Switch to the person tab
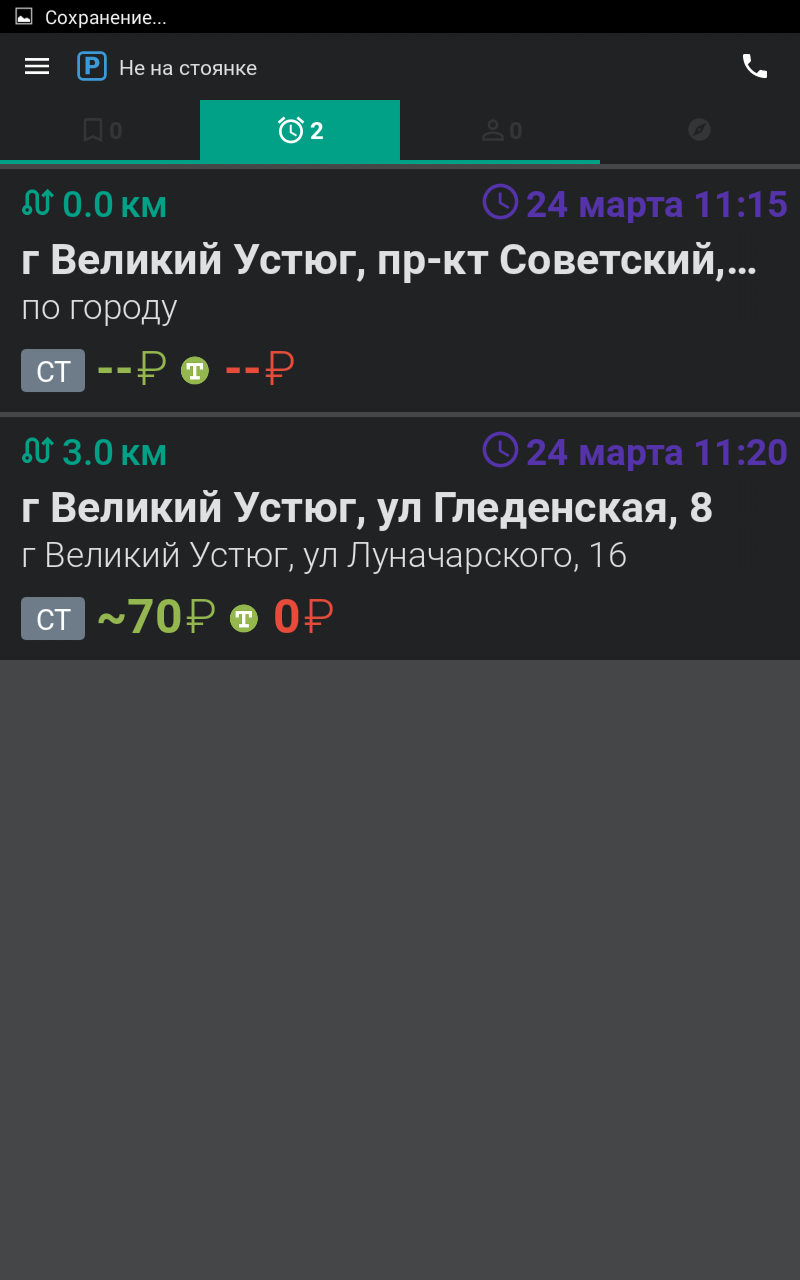The height and width of the screenshot is (1280, 800). click(500, 131)
